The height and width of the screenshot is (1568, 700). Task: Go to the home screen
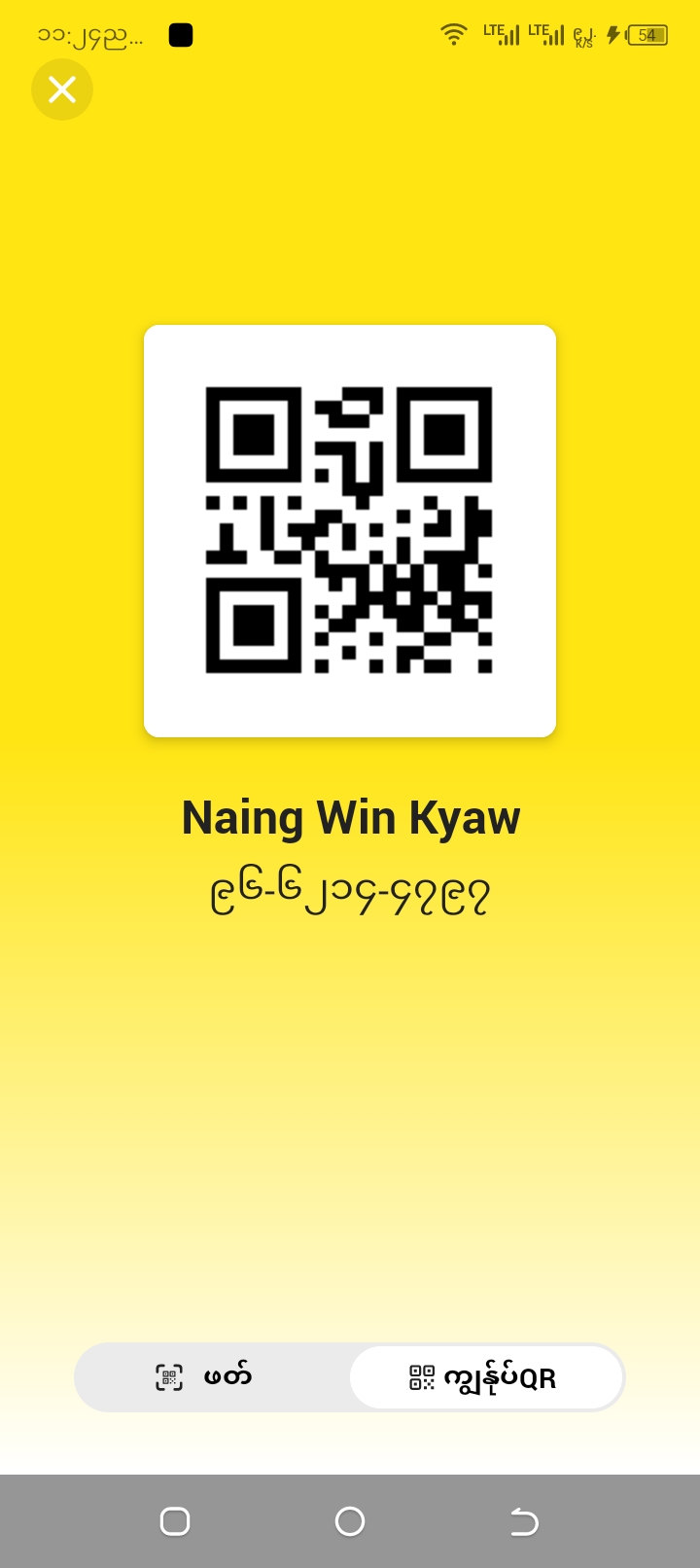click(350, 1521)
